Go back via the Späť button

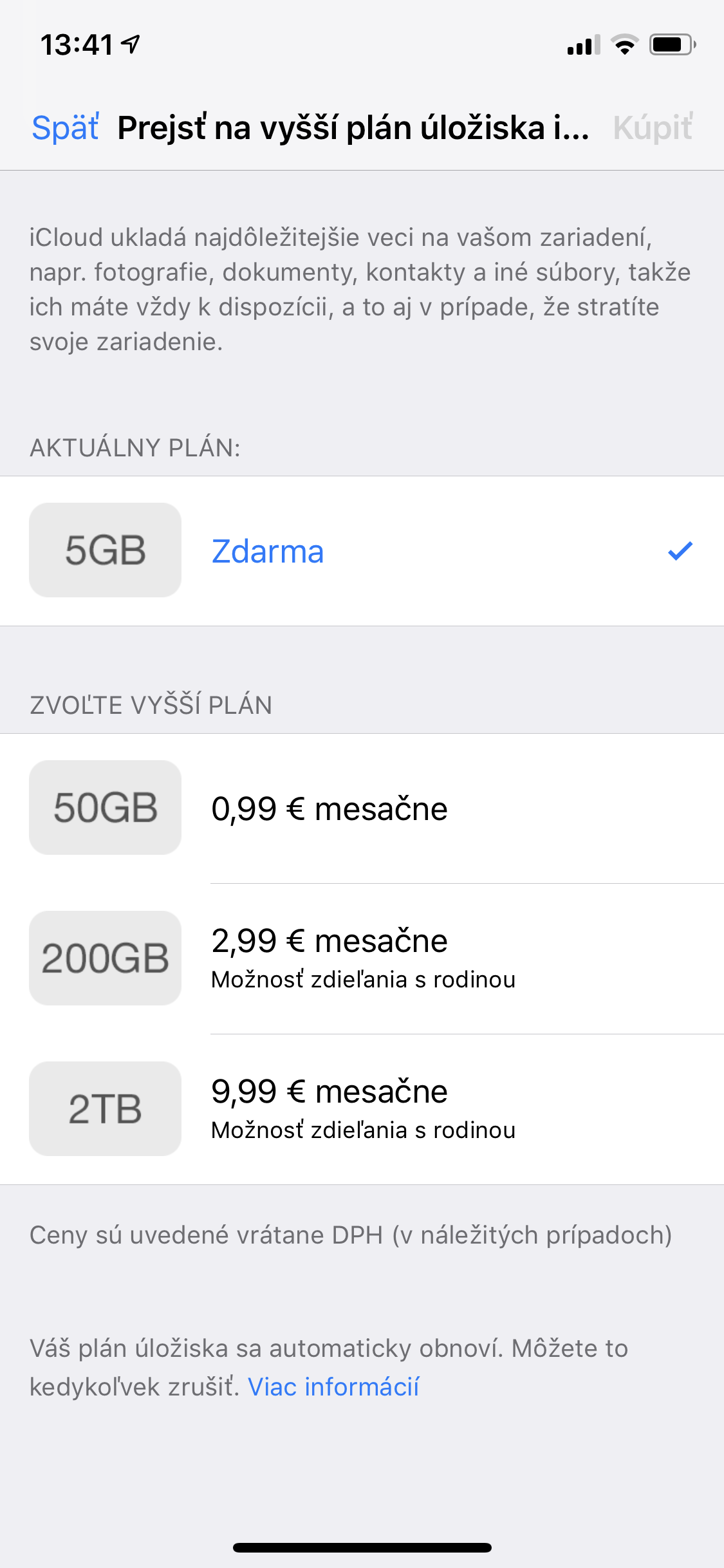(x=65, y=127)
